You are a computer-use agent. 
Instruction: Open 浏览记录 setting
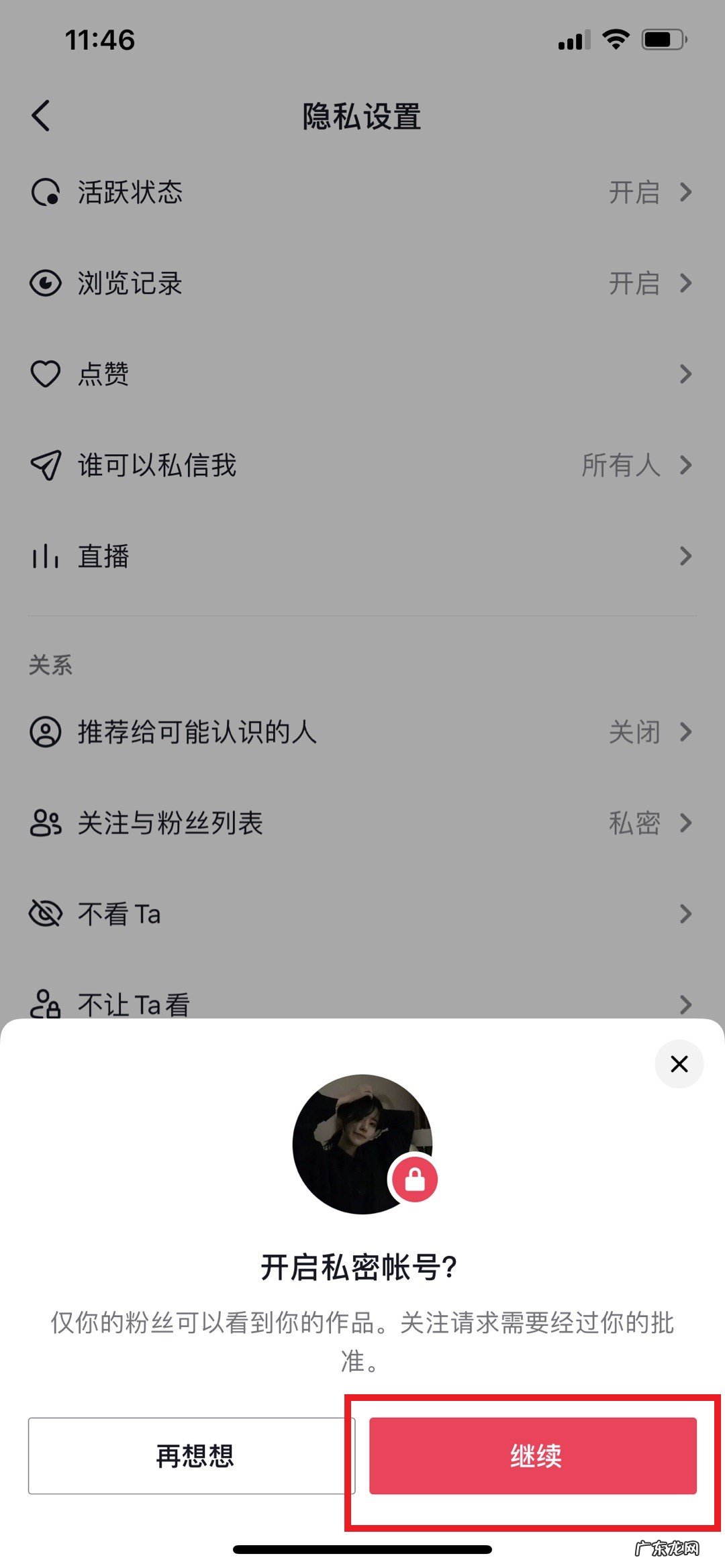click(x=362, y=283)
